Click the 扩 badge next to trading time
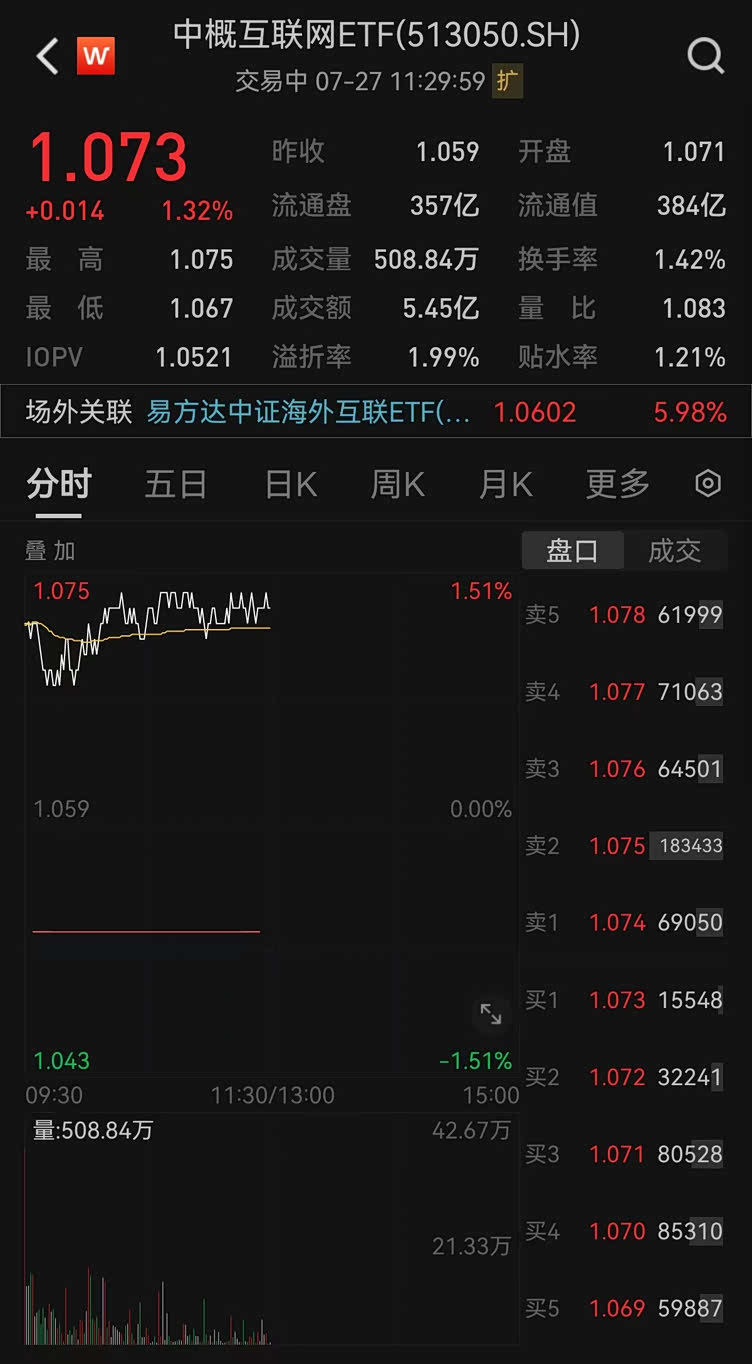The width and height of the screenshot is (752, 1364). [506, 82]
